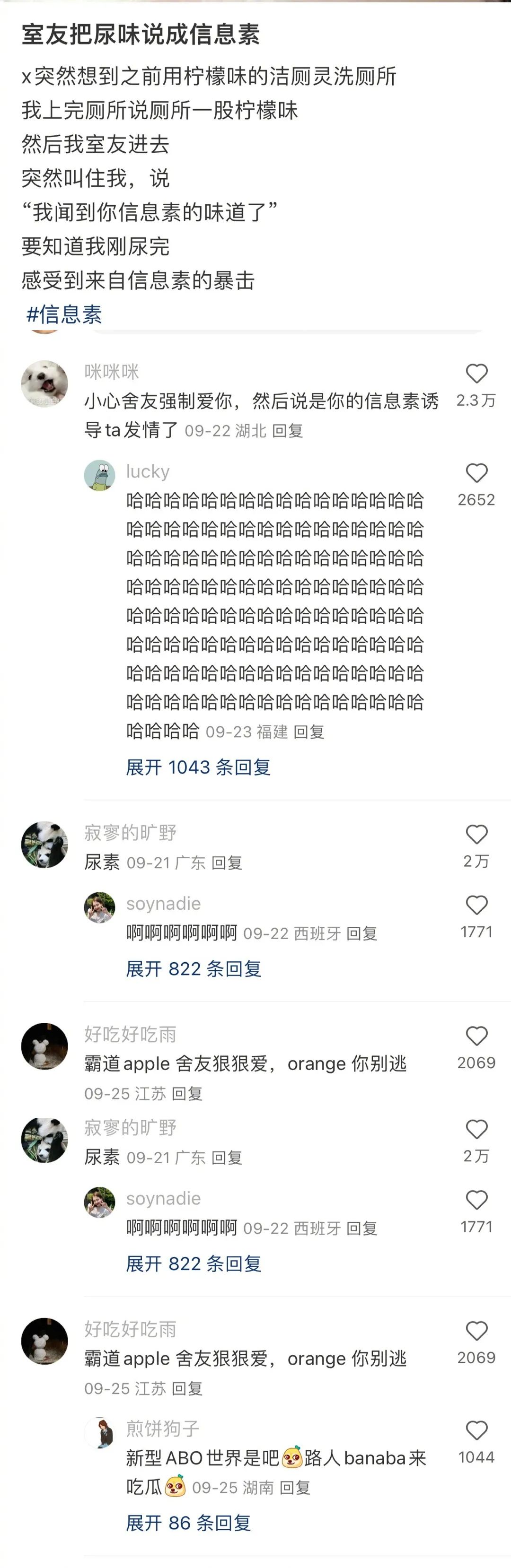Reply to 煎饼狗子's comment
This screenshot has width=511, height=1568.
point(295,1488)
